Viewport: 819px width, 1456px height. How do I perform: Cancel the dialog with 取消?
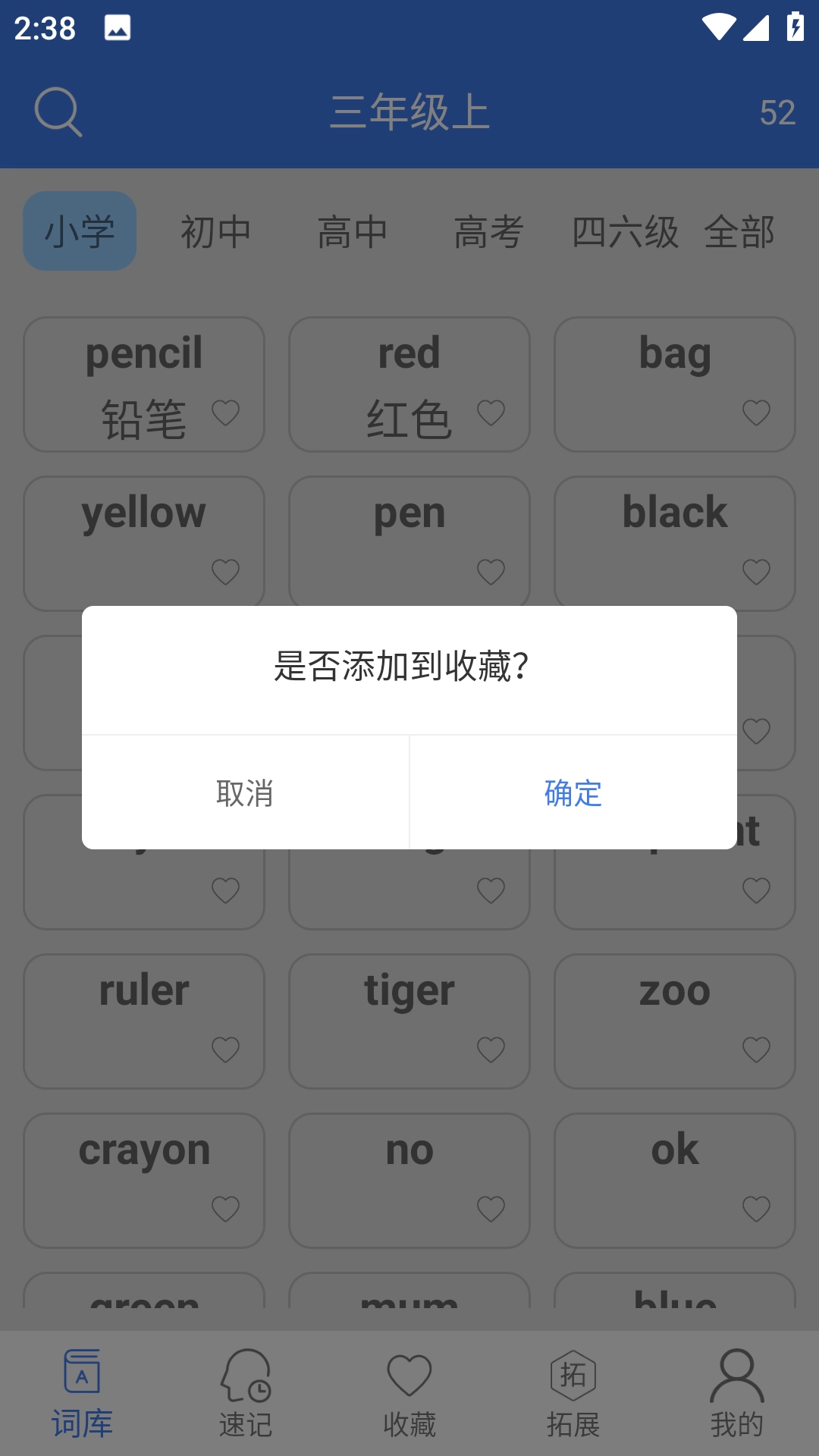click(x=245, y=793)
